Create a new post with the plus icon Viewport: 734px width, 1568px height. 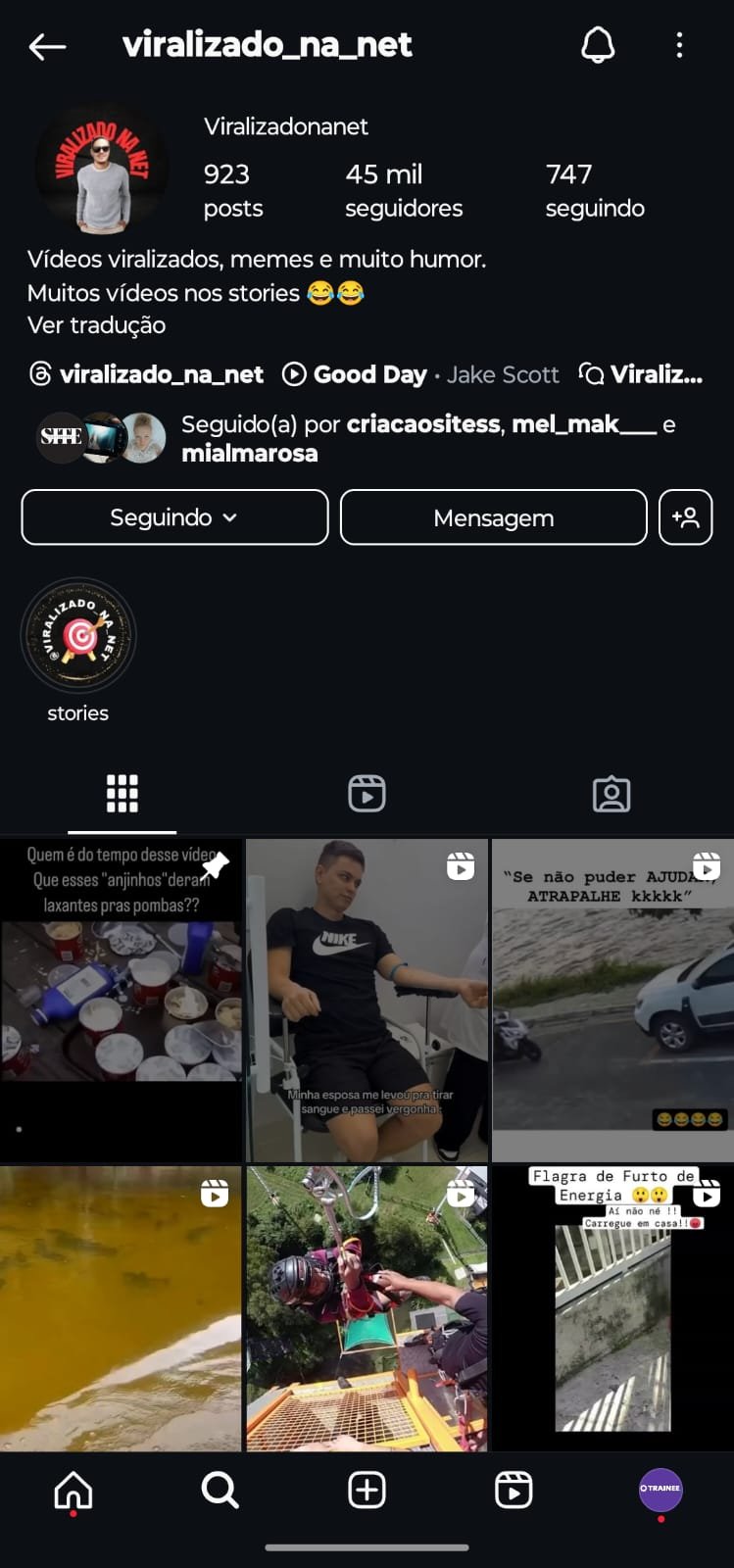367,1491
